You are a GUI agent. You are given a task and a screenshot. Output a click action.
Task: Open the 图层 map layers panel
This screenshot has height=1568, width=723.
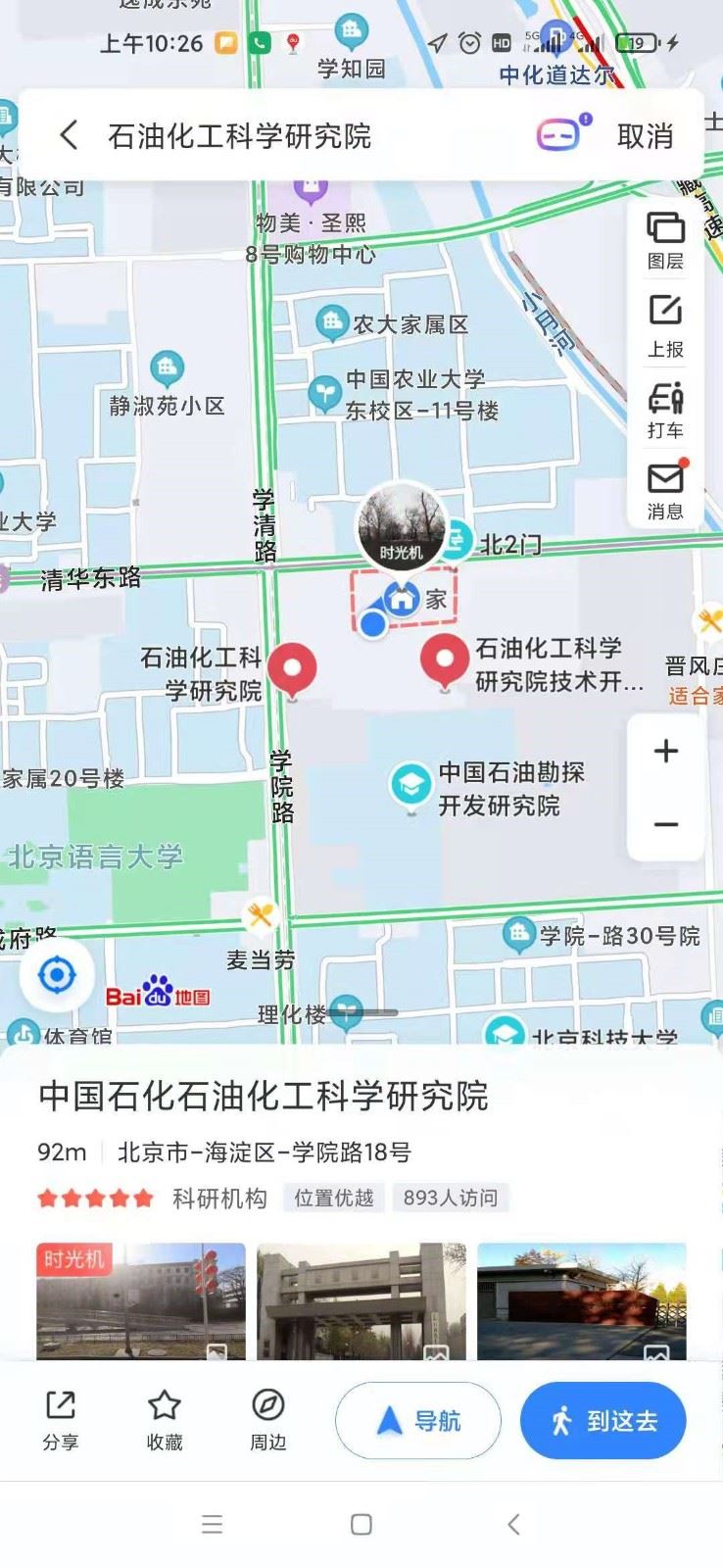tap(665, 239)
